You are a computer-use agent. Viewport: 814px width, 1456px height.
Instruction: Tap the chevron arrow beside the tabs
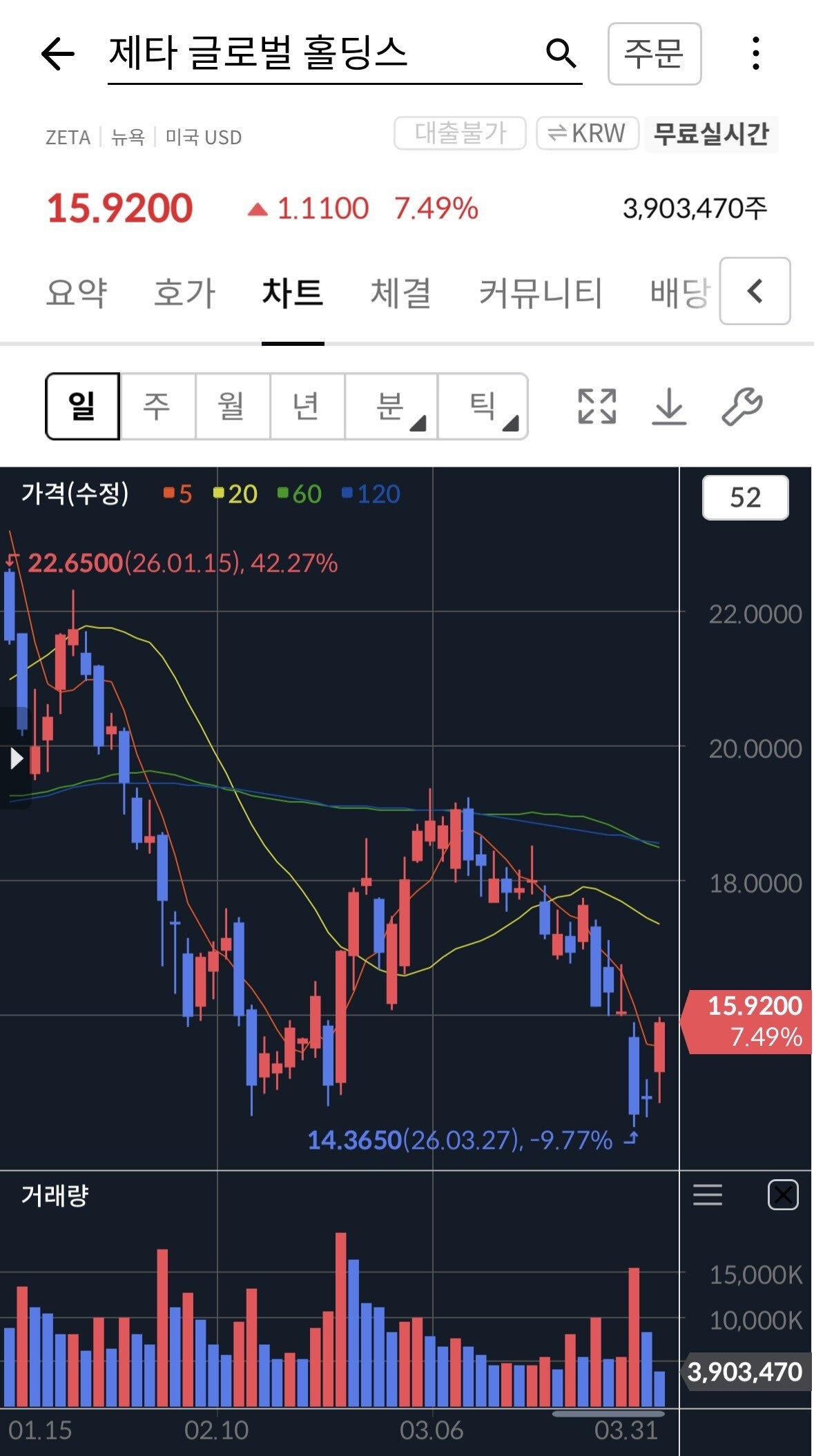755,291
